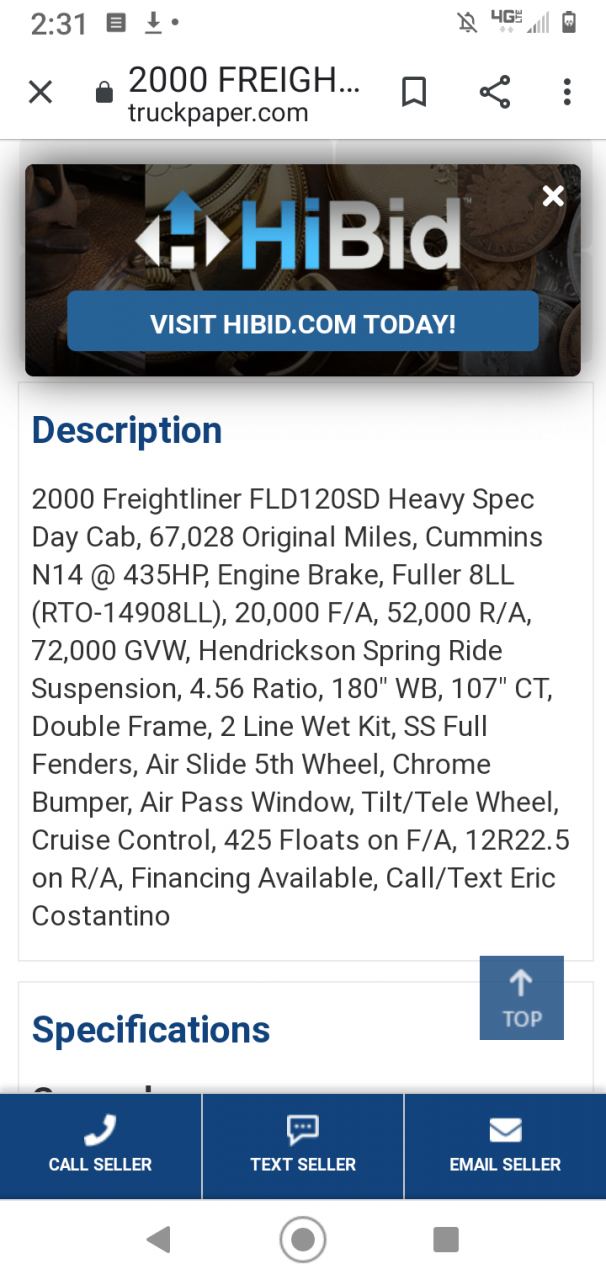Open the browser overflow menu

[x=567, y=93]
